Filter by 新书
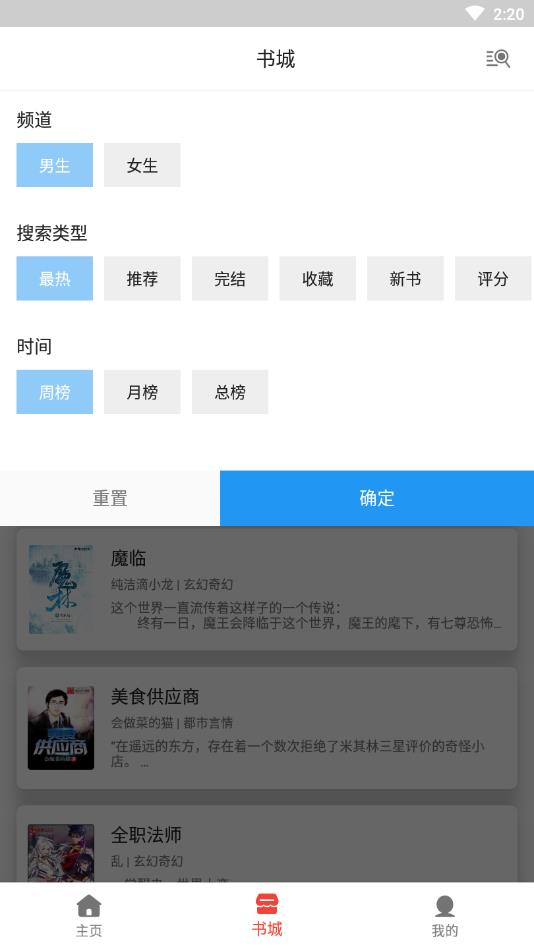The image size is (534, 949). pyautogui.click(x=405, y=278)
